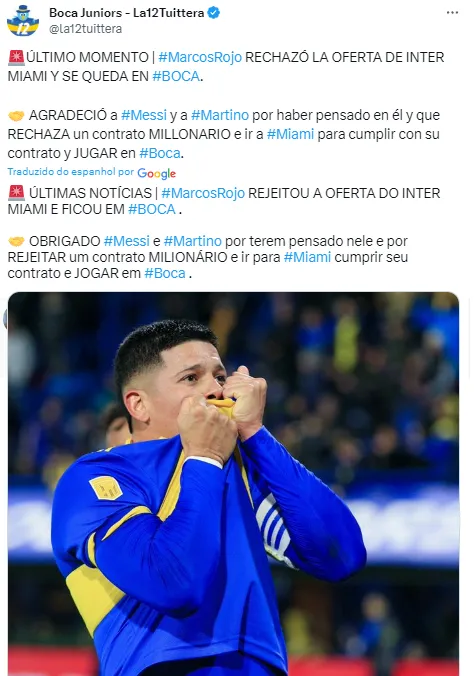
Task: Open the #Messi hashtag in the Spanish text
Action: click(x=144, y=115)
